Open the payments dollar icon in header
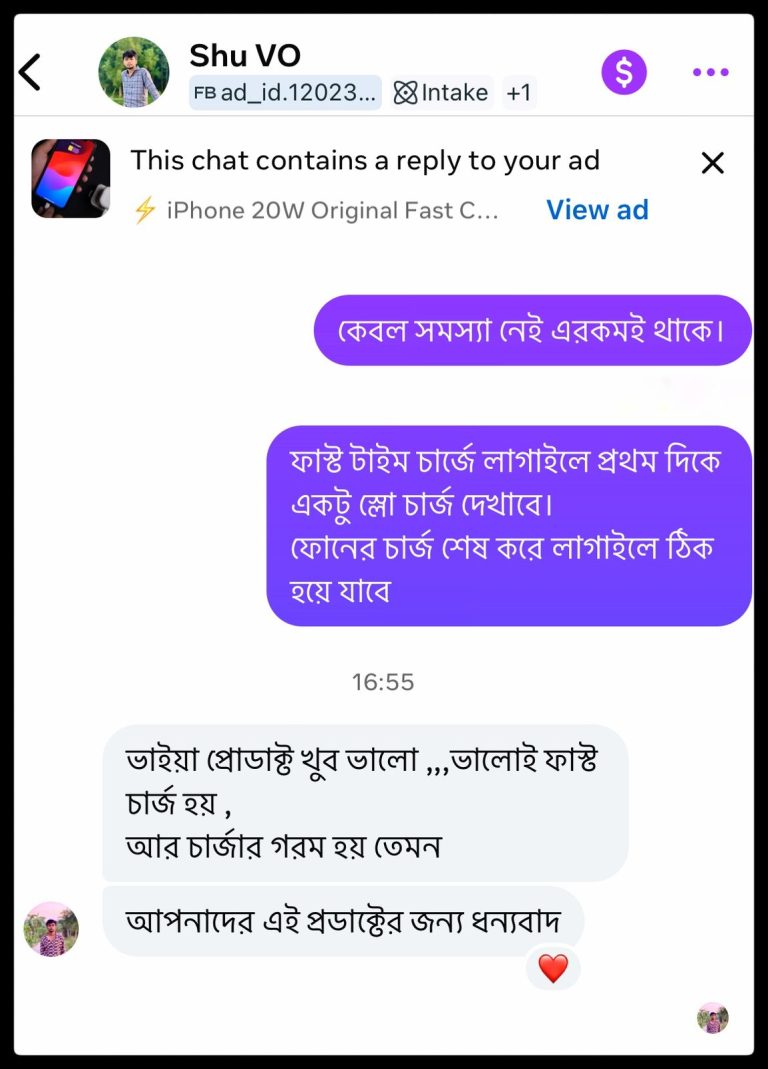768x1069 pixels. tap(623, 72)
